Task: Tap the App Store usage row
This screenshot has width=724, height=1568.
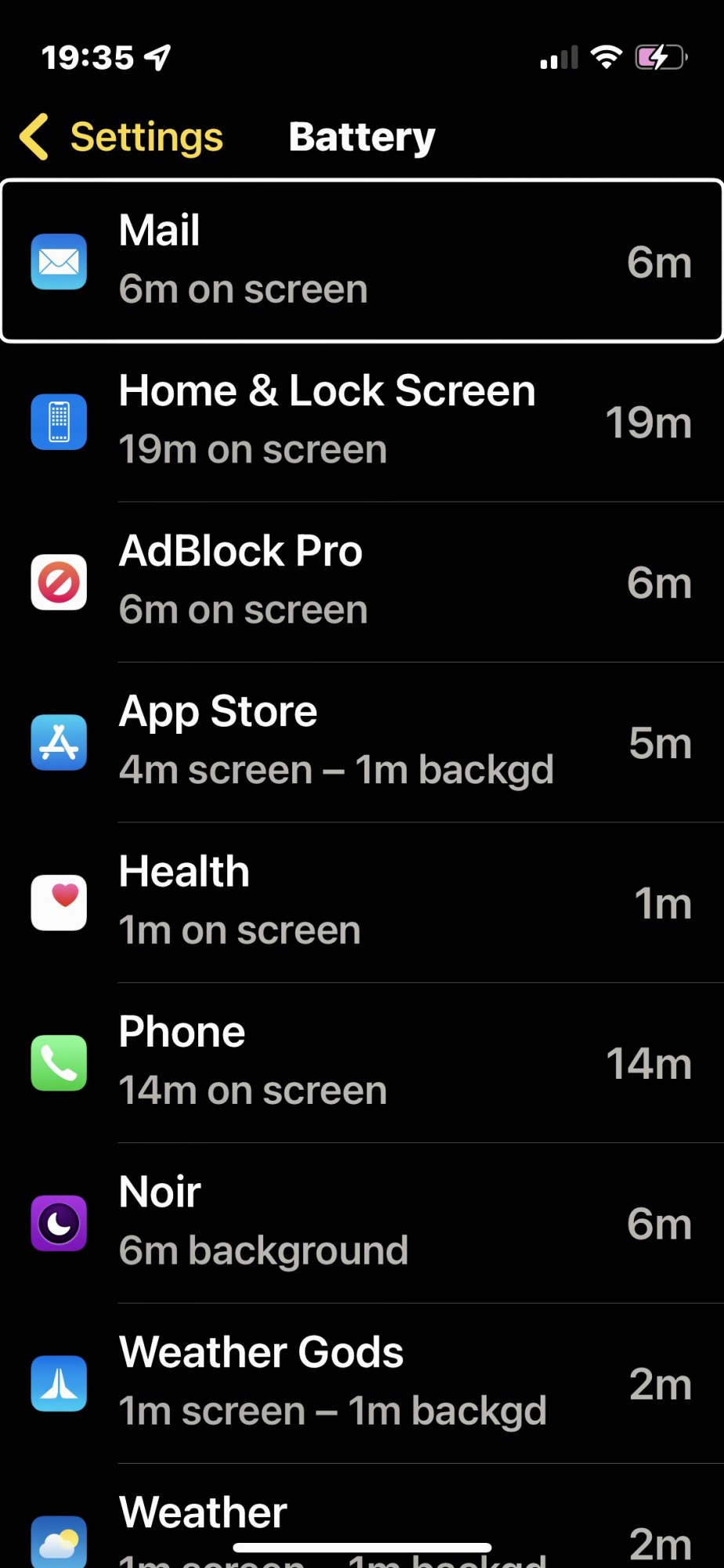Action: pyautogui.click(x=362, y=741)
